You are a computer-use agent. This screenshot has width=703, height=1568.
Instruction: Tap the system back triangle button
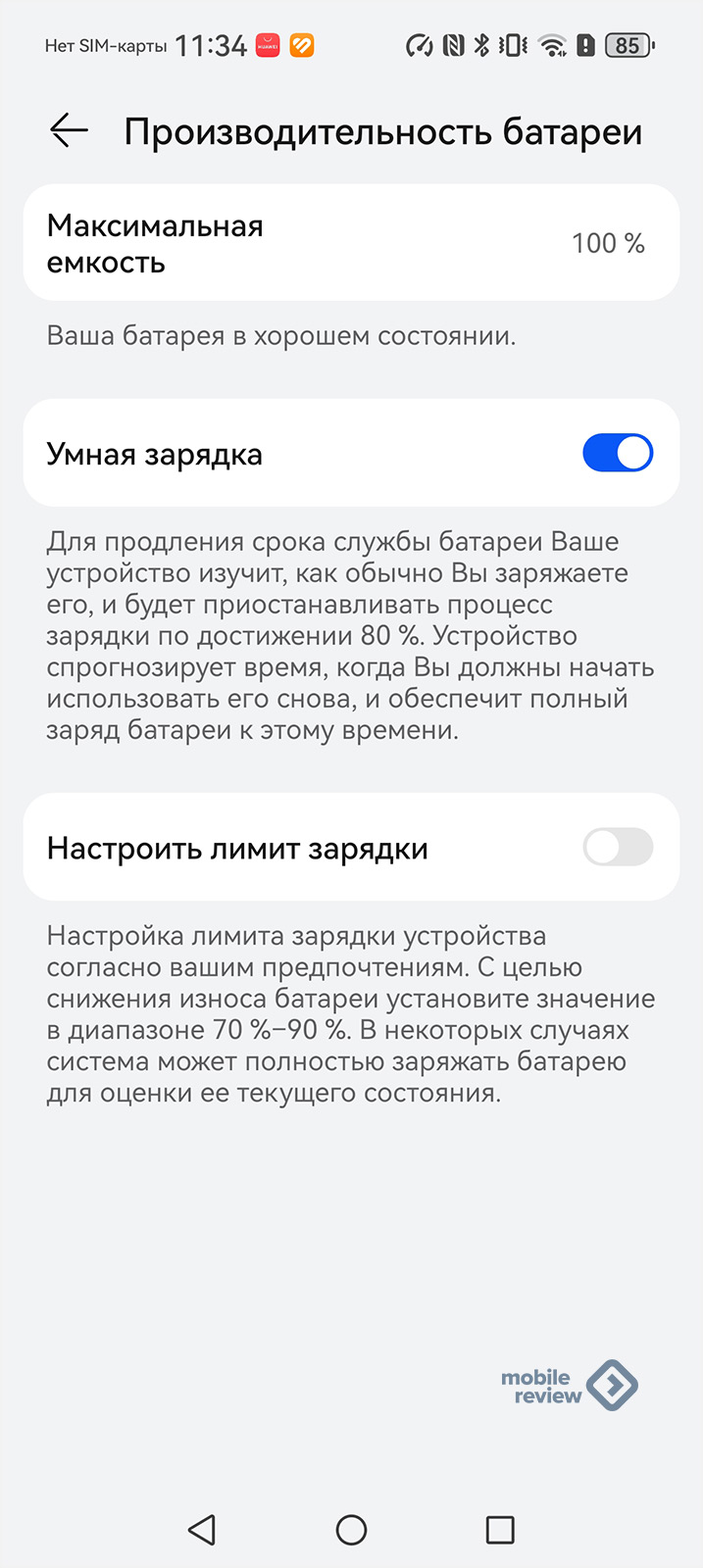202,1530
